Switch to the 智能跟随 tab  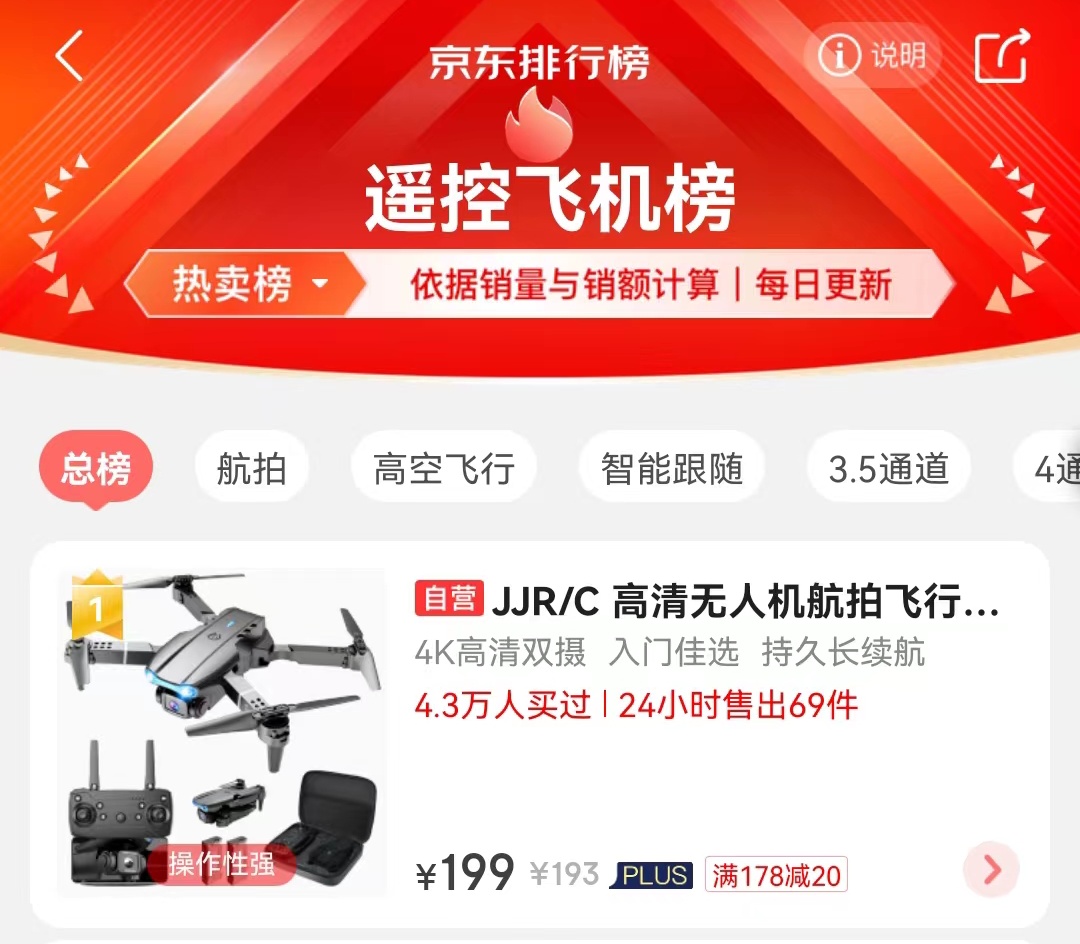[671, 468]
